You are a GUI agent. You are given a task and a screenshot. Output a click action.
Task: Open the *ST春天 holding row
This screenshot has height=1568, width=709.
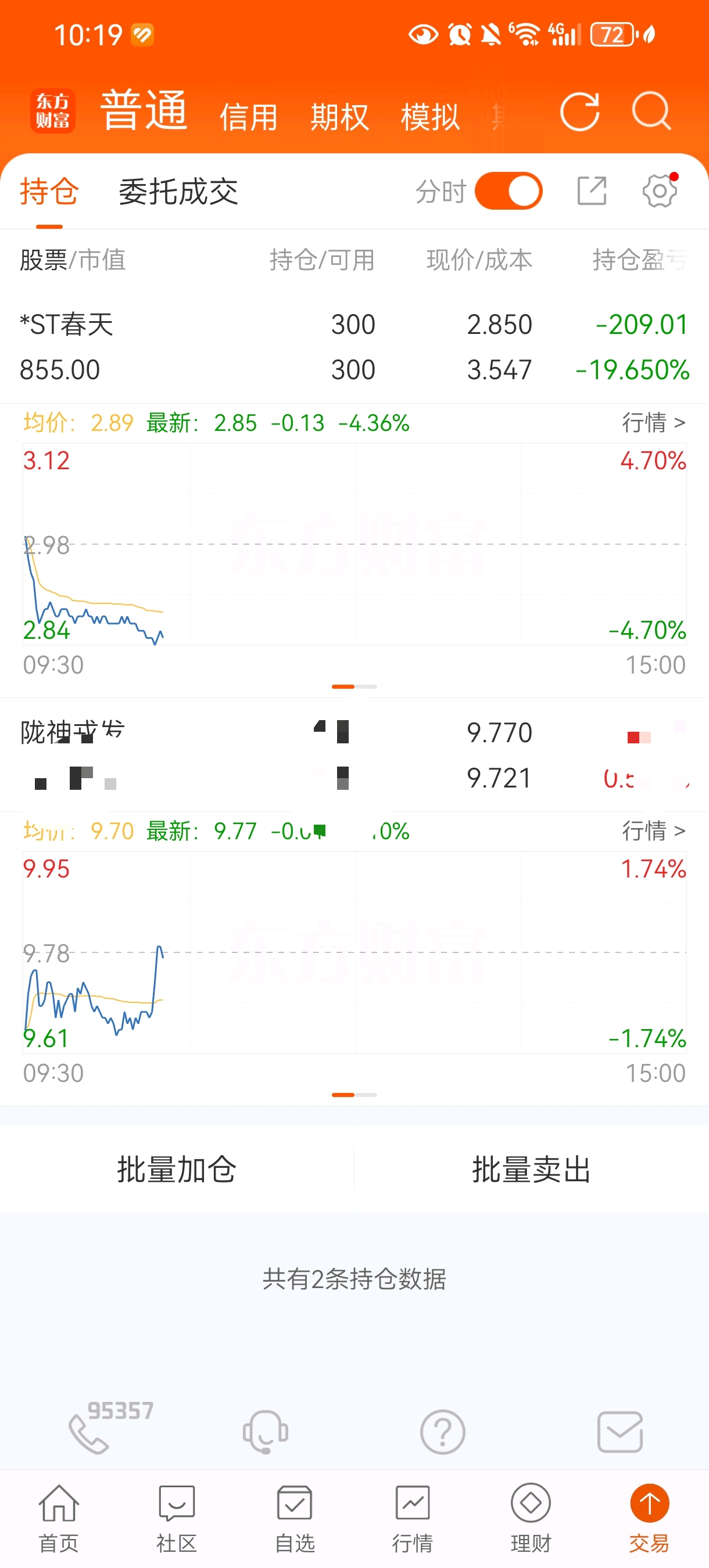coord(354,347)
